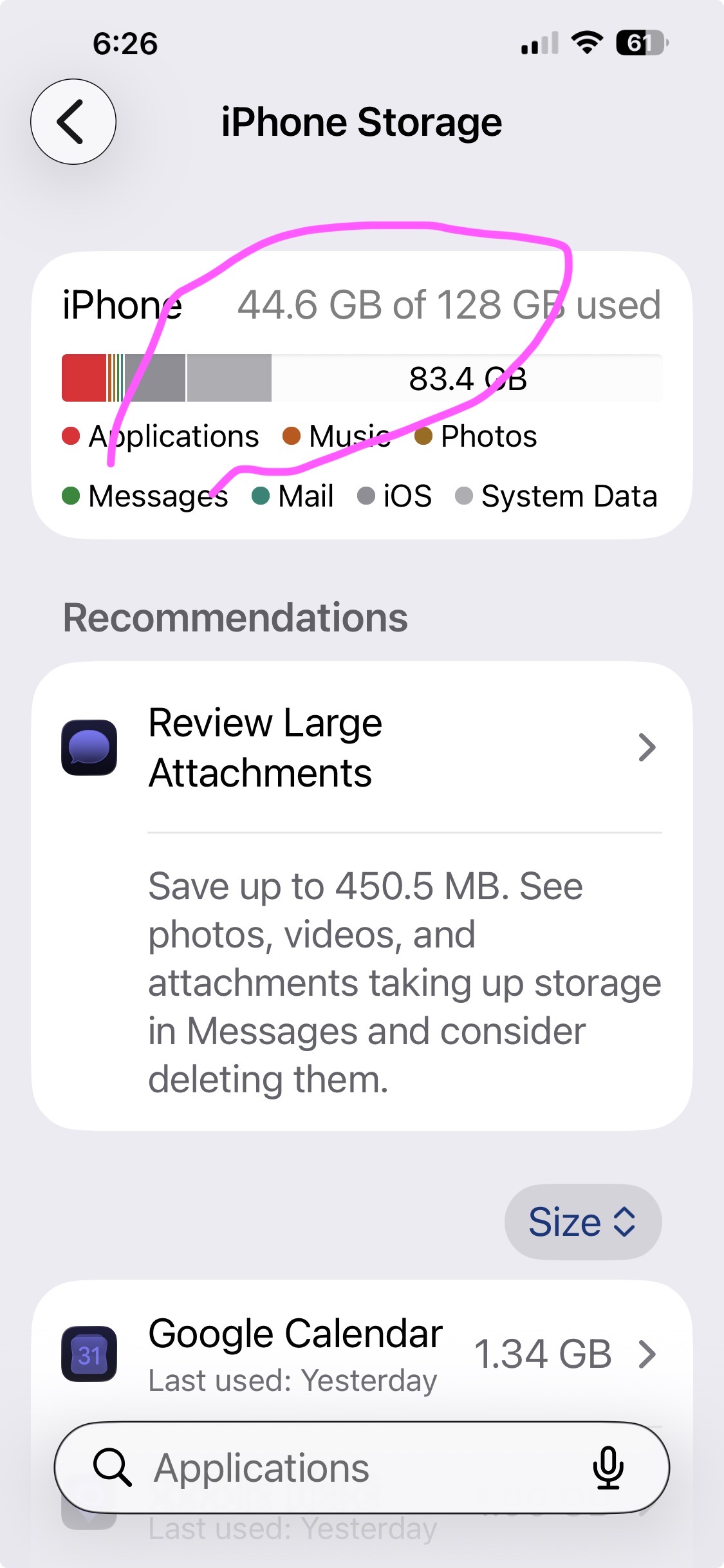This screenshot has width=724, height=1568.
Task: Open Google Calendar storage details
Action: tap(362, 1354)
